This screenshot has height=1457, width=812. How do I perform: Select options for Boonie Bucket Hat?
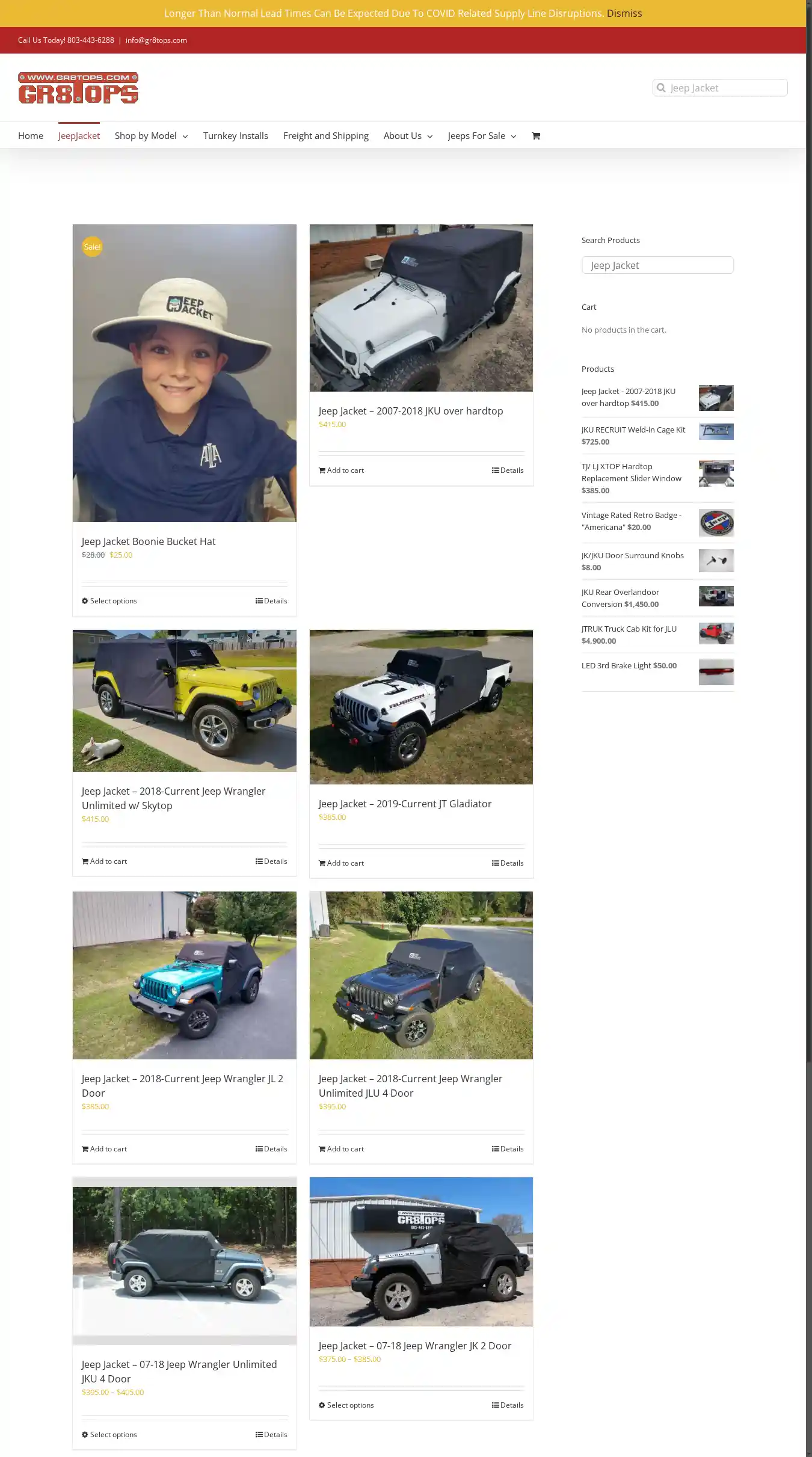[x=109, y=601]
